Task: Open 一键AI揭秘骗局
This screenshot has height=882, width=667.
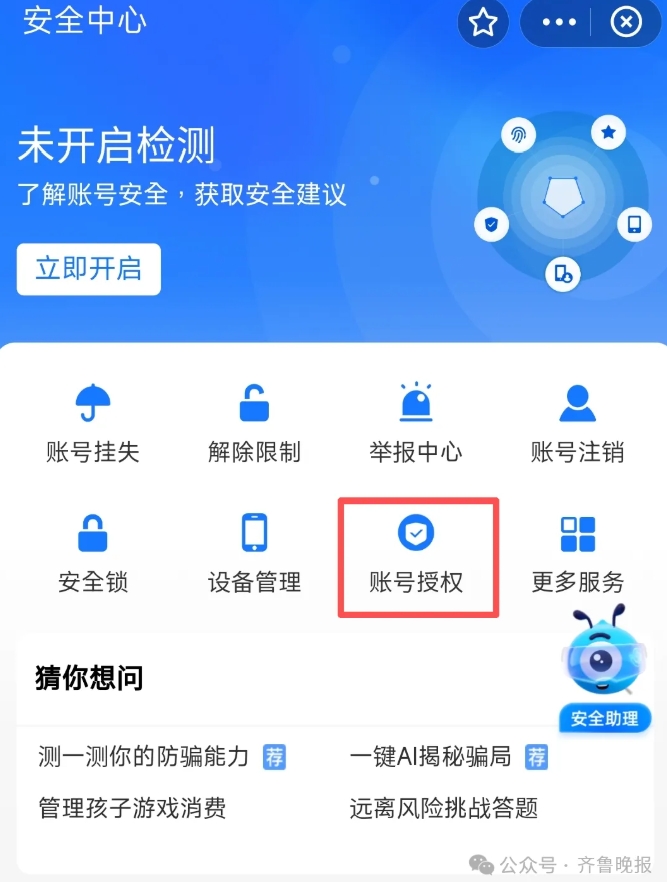Action: (430, 757)
